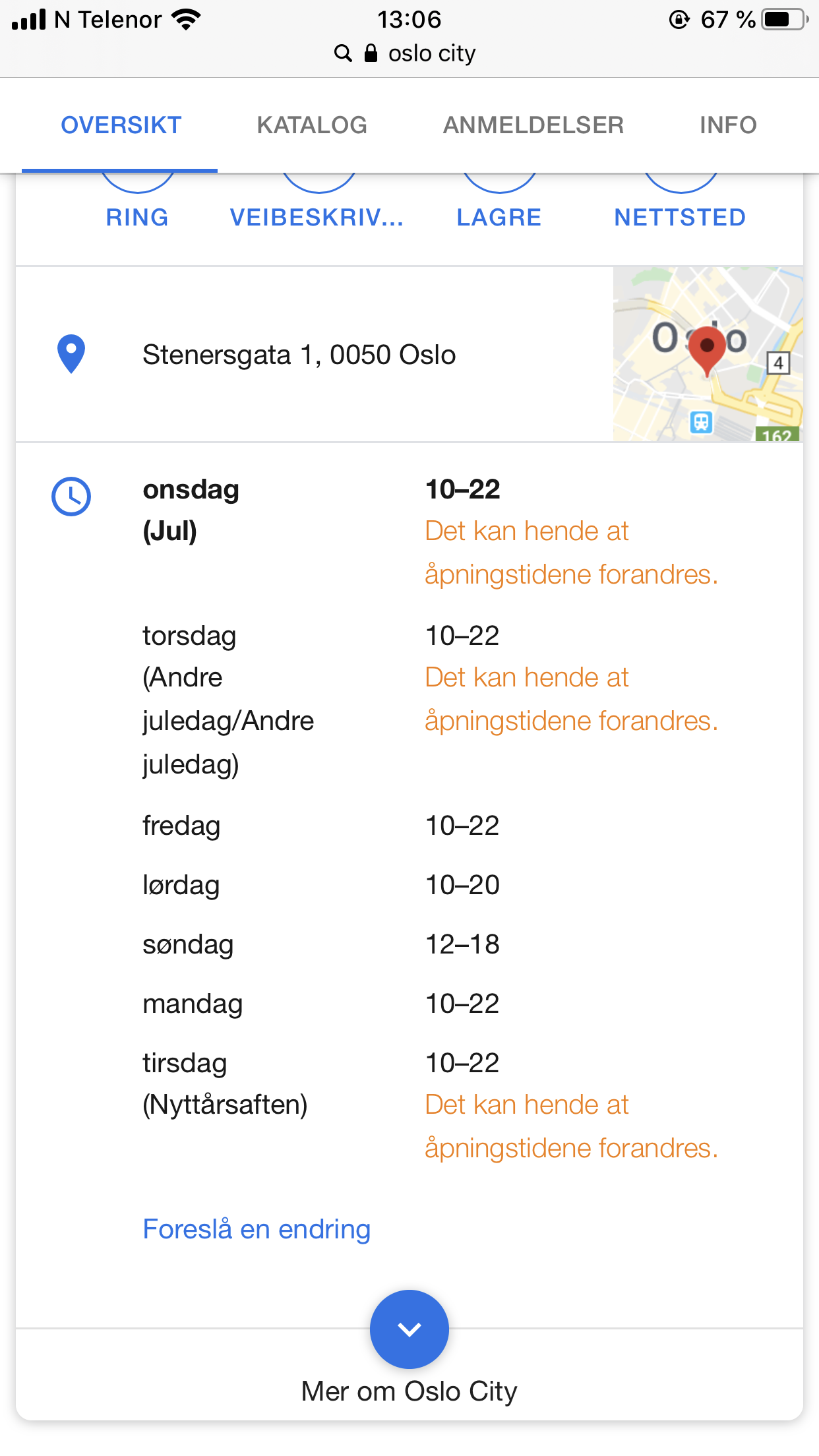Select the Info tab

[728, 125]
